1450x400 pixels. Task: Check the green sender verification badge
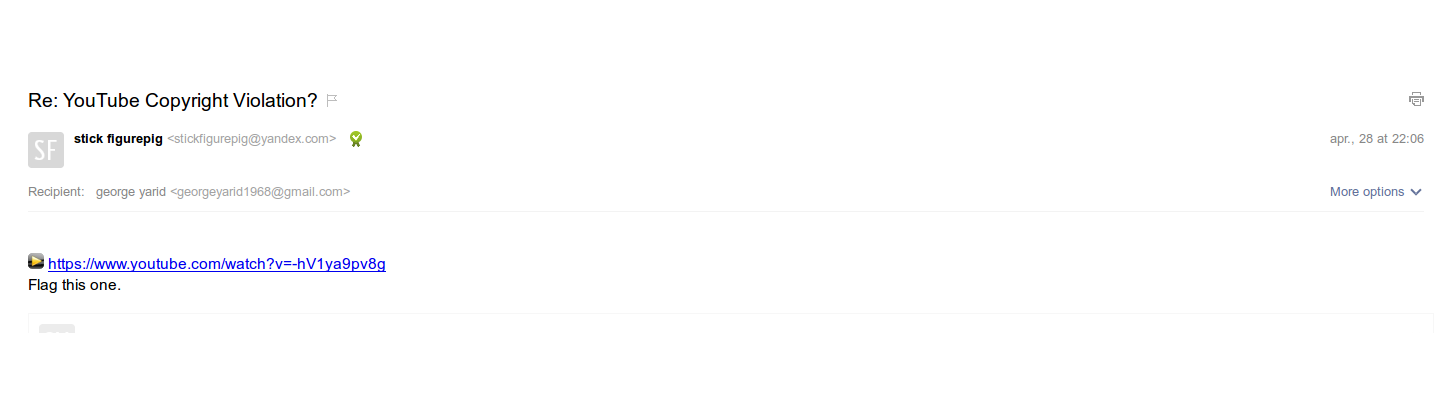click(355, 139)
